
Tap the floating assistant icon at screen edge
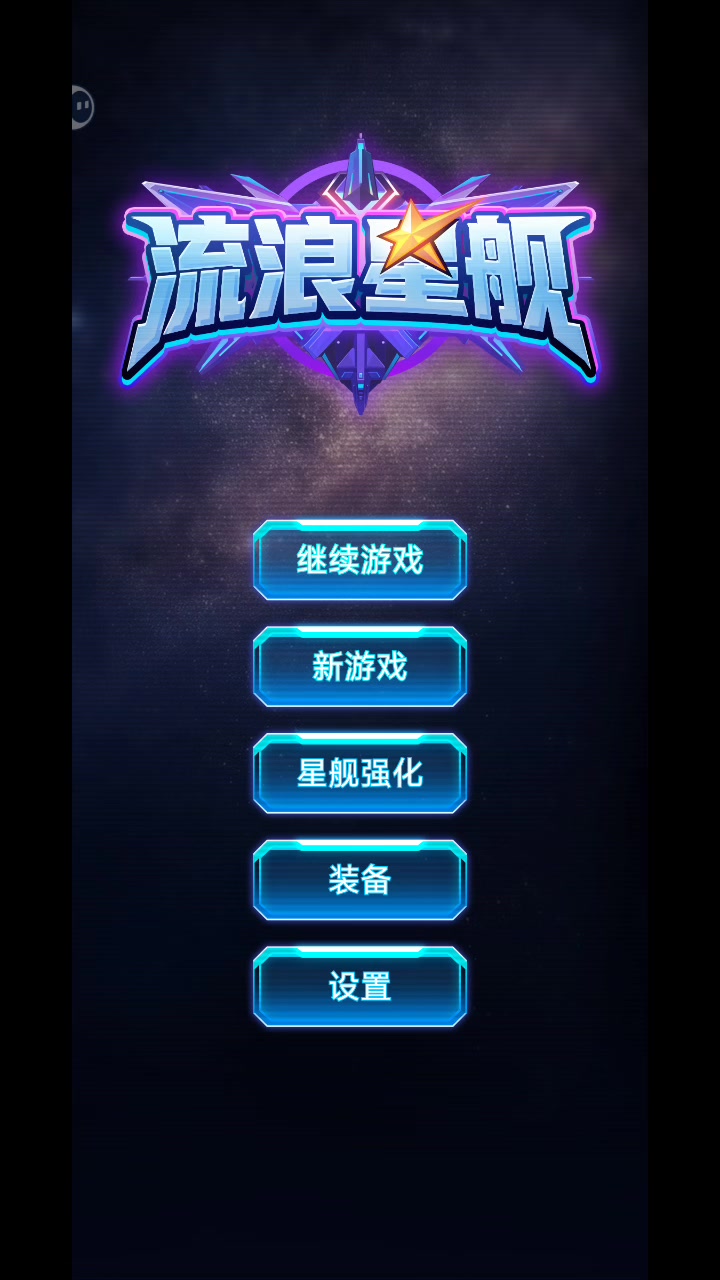[x=82, y=107]
